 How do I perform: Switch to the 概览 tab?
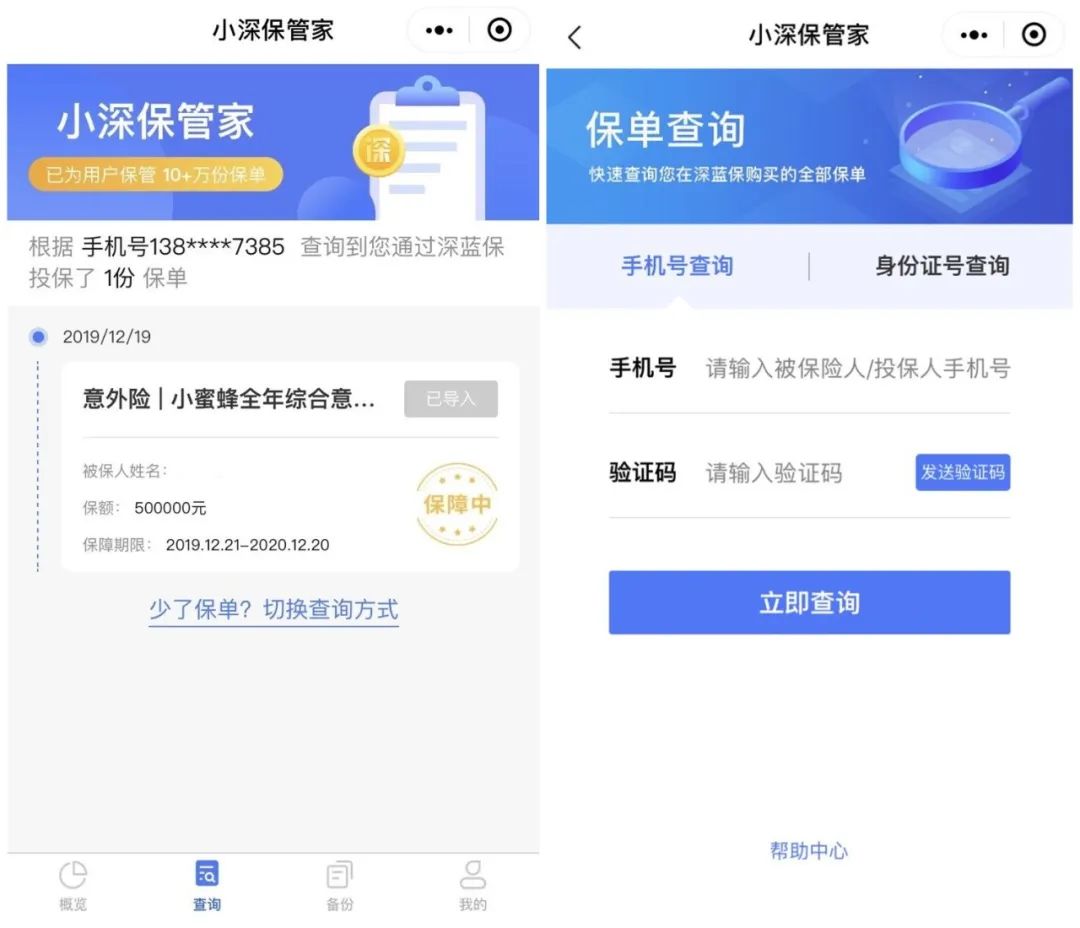(x=73, y=886)
